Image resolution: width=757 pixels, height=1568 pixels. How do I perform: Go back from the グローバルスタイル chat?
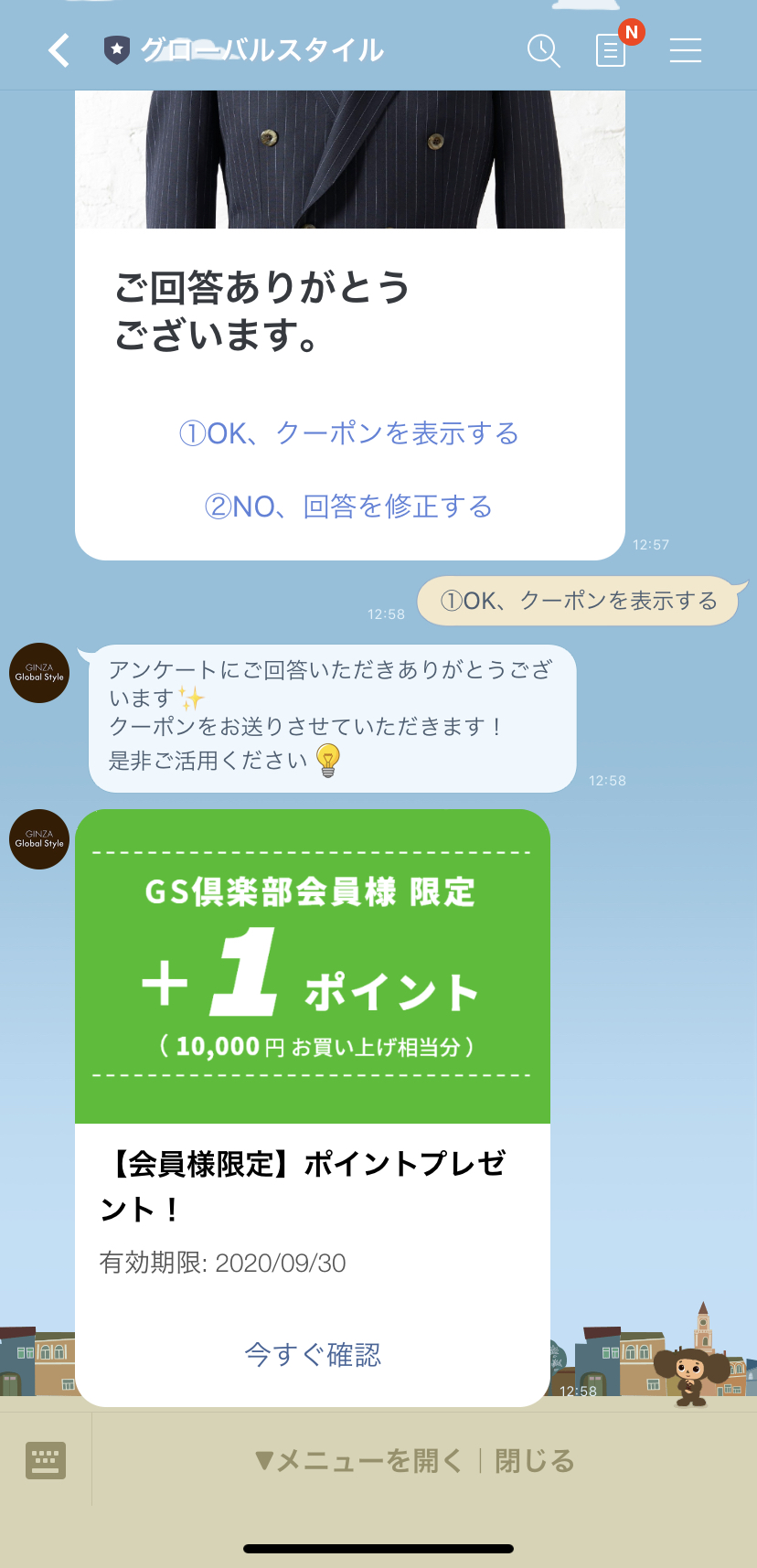coord(59,51)
